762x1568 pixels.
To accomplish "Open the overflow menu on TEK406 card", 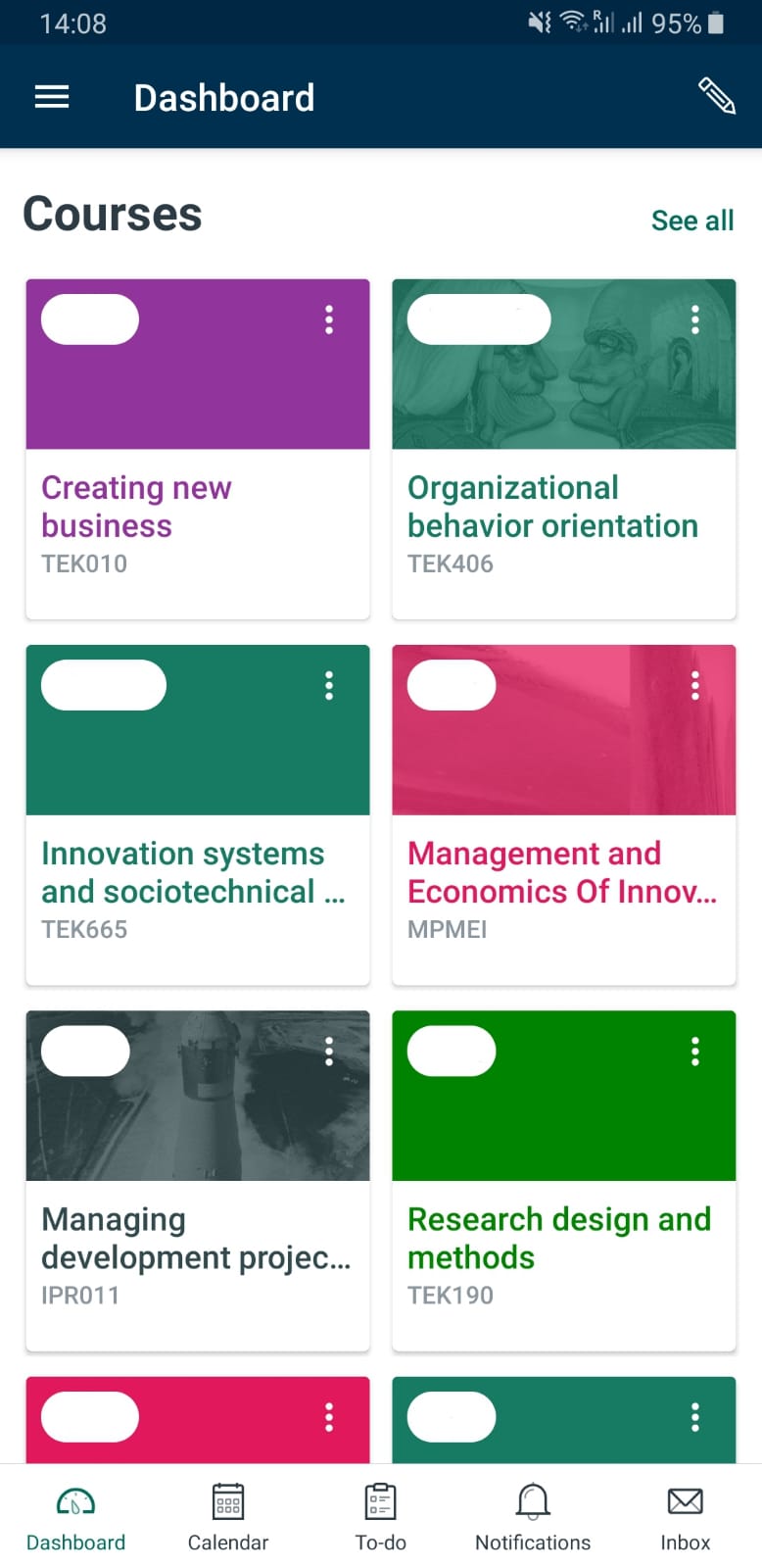I will (695, 319).
